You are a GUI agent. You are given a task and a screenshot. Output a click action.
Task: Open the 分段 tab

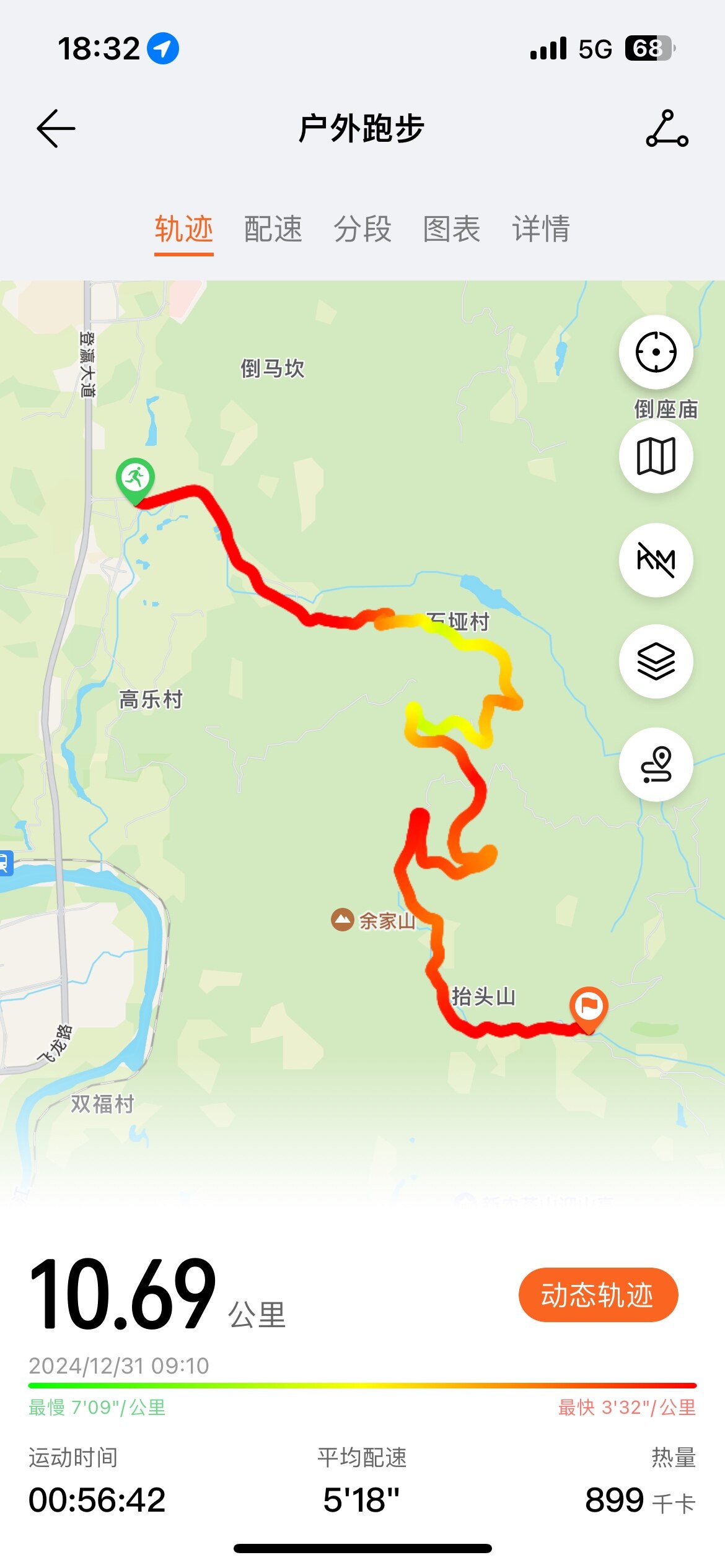tap(362, 229)
